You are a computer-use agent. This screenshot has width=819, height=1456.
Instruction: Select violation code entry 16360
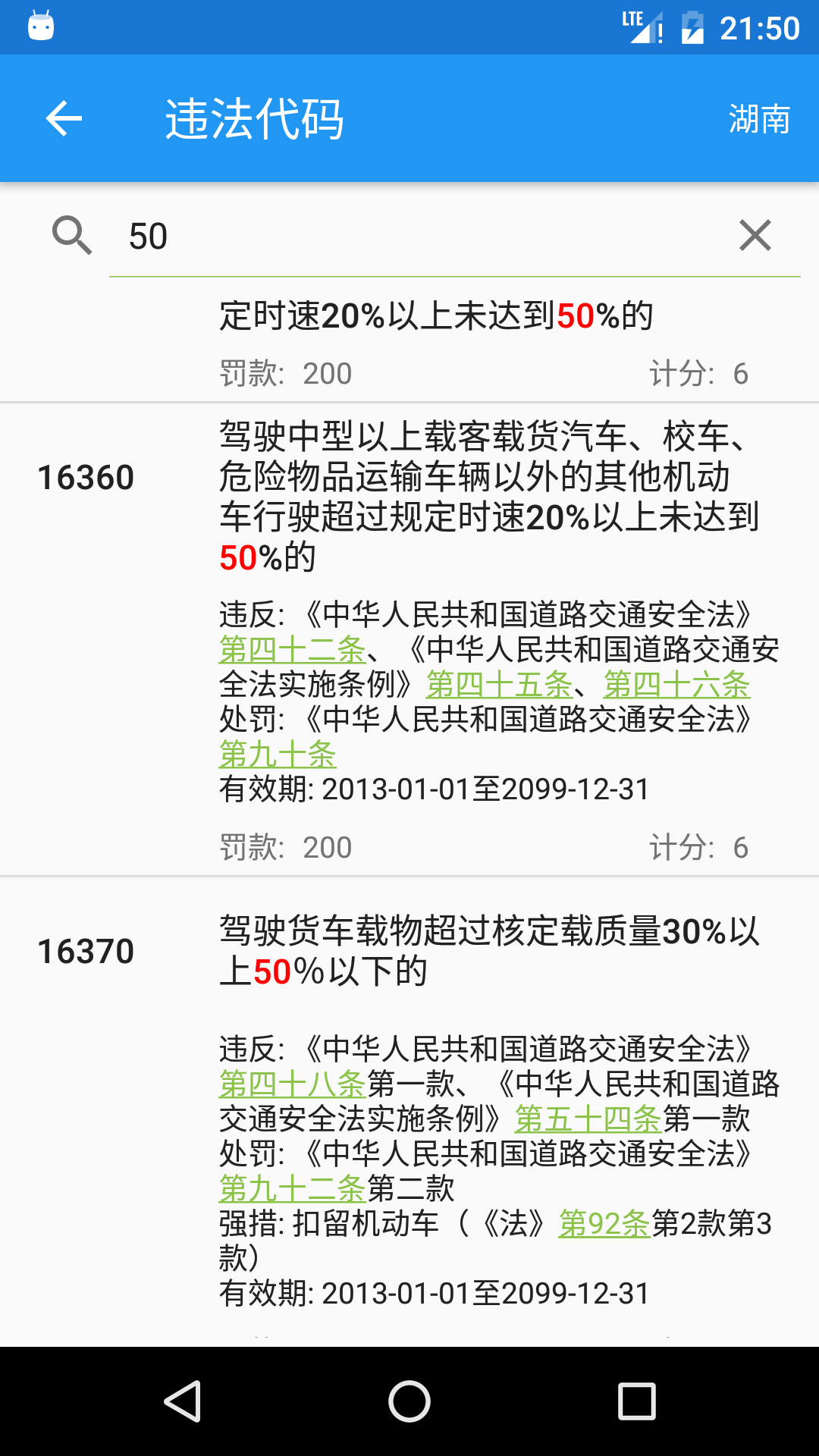click(86, 478)
